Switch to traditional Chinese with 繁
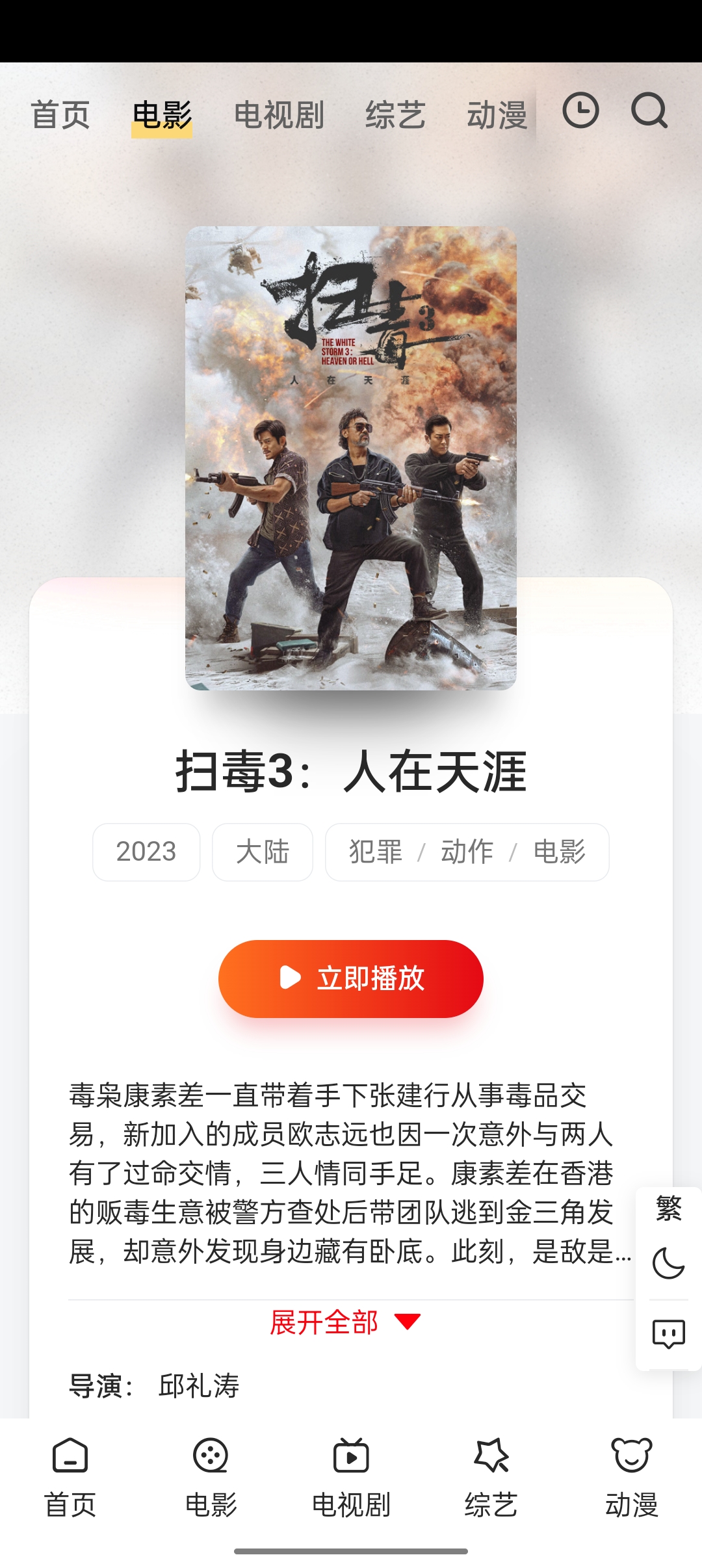This screenshot has width=702, height=1568. coord(668,1209)
